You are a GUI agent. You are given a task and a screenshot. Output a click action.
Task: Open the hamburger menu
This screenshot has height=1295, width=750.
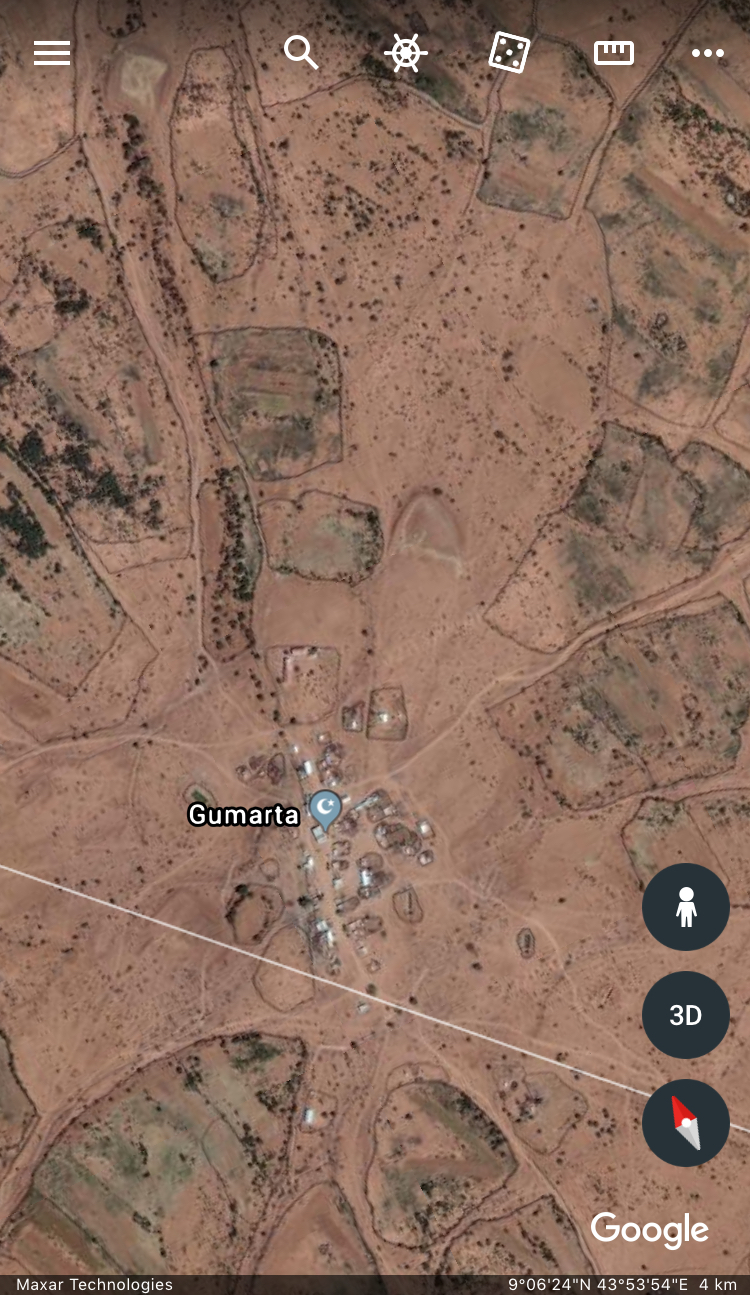52,53
